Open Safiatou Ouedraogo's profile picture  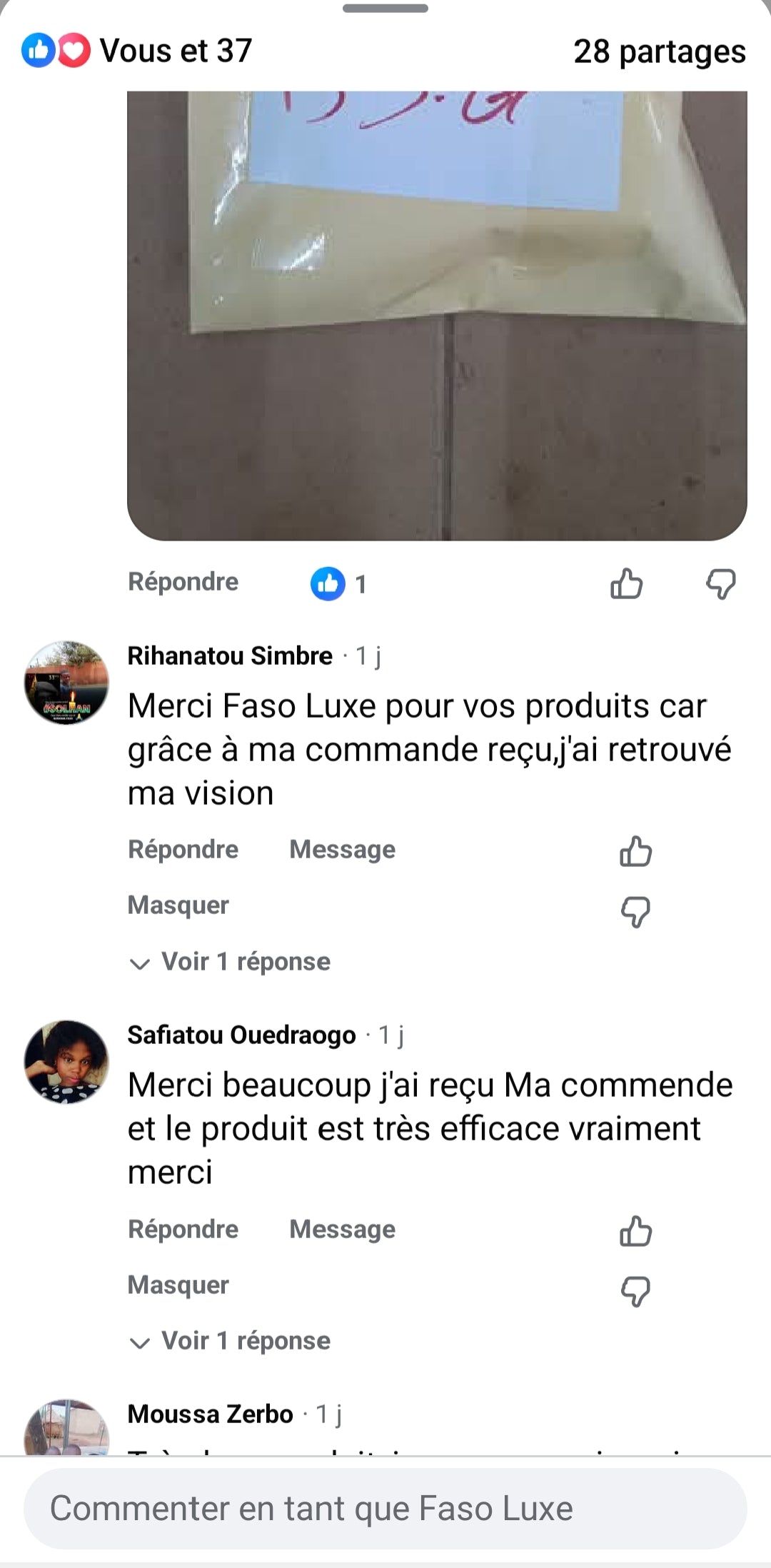tap(66, 1062)
